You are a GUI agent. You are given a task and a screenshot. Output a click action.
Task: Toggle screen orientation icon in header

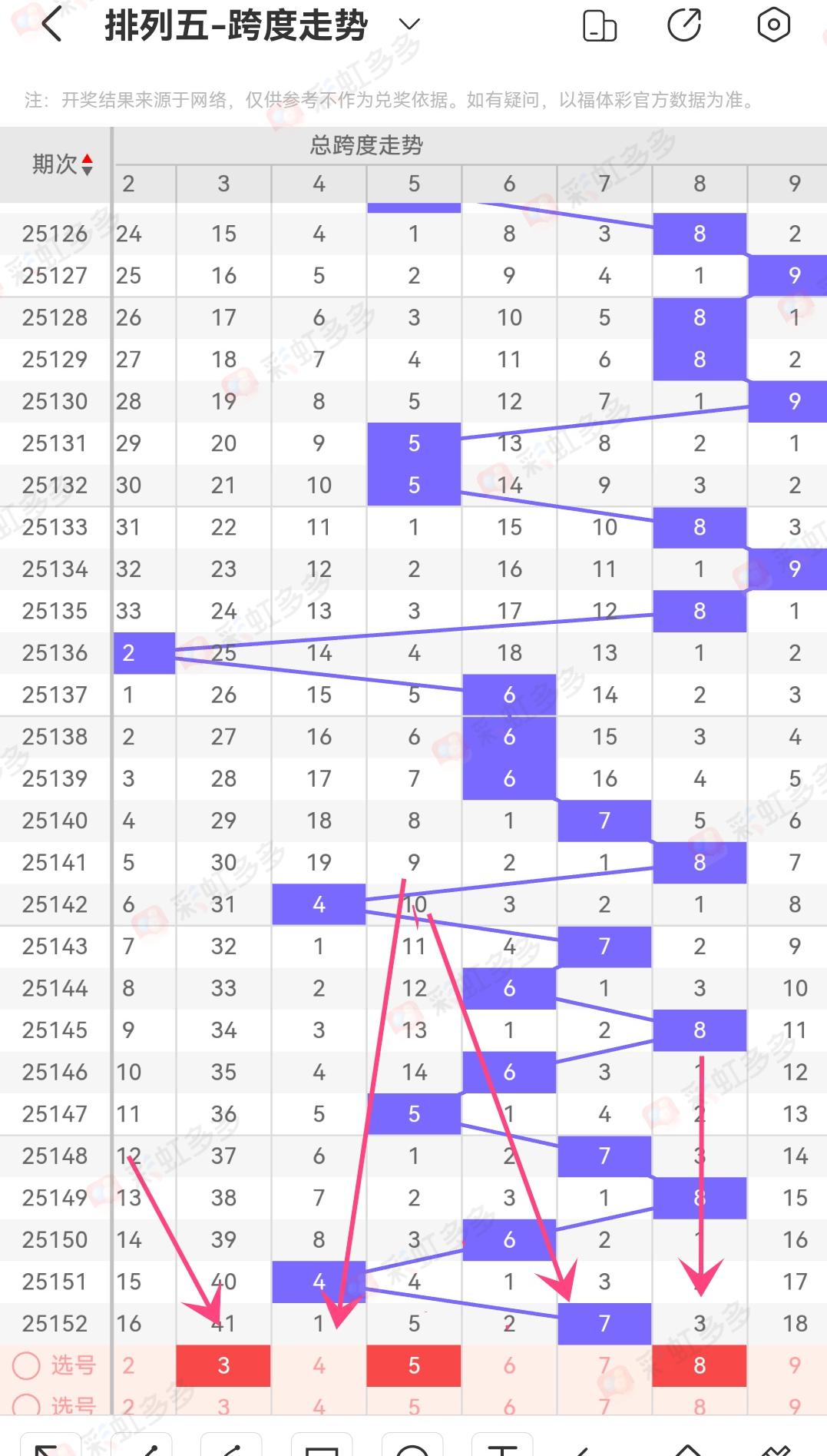coord(600,25)
